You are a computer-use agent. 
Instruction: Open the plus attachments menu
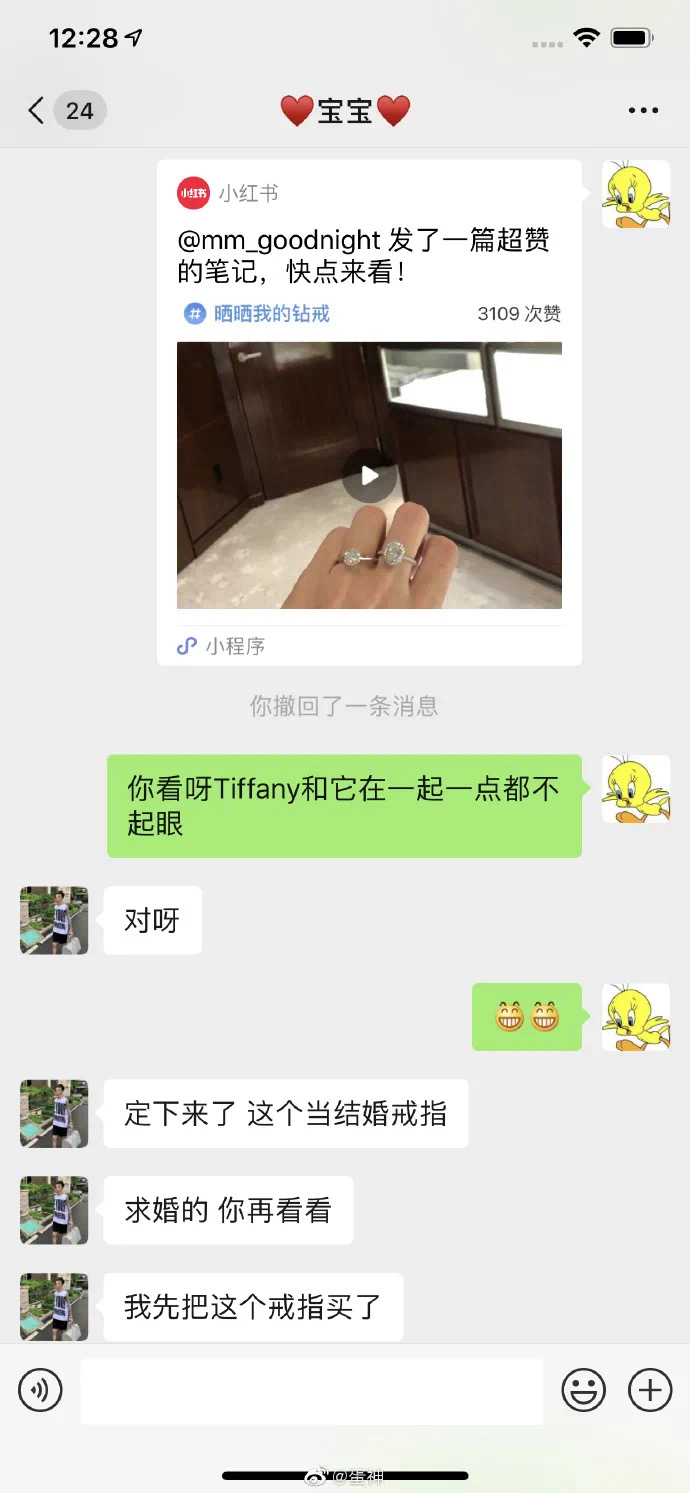[650, 1390]
